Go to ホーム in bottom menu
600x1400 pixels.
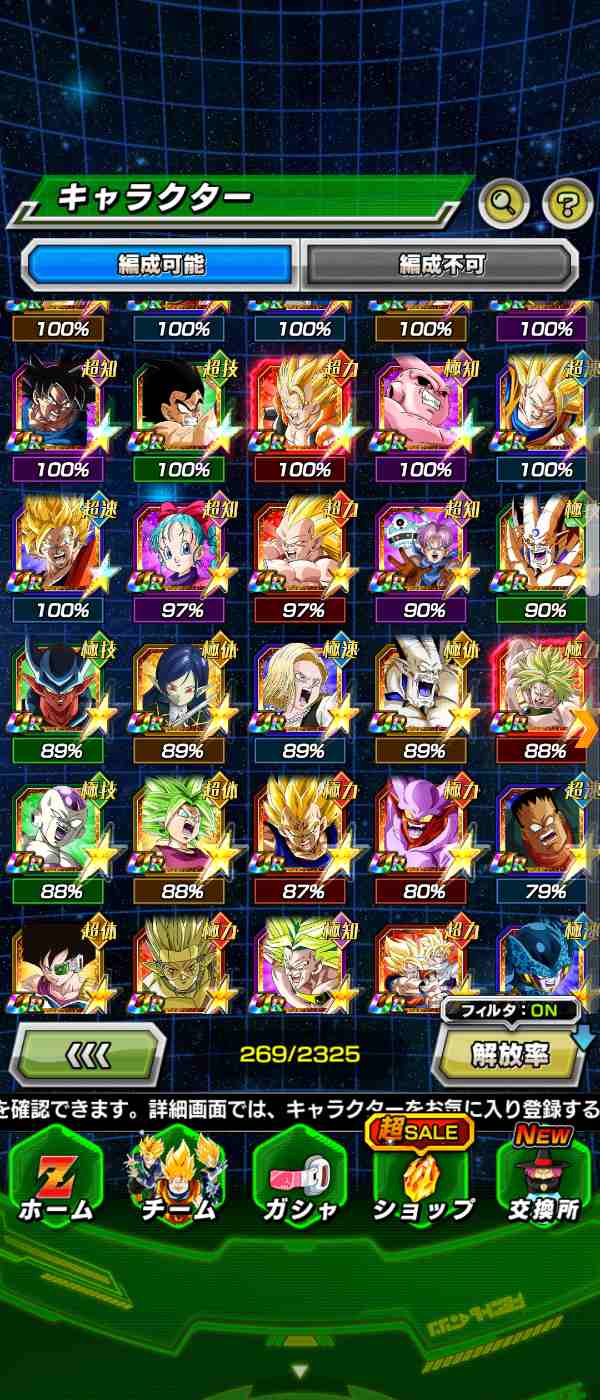coord(55,1178)
